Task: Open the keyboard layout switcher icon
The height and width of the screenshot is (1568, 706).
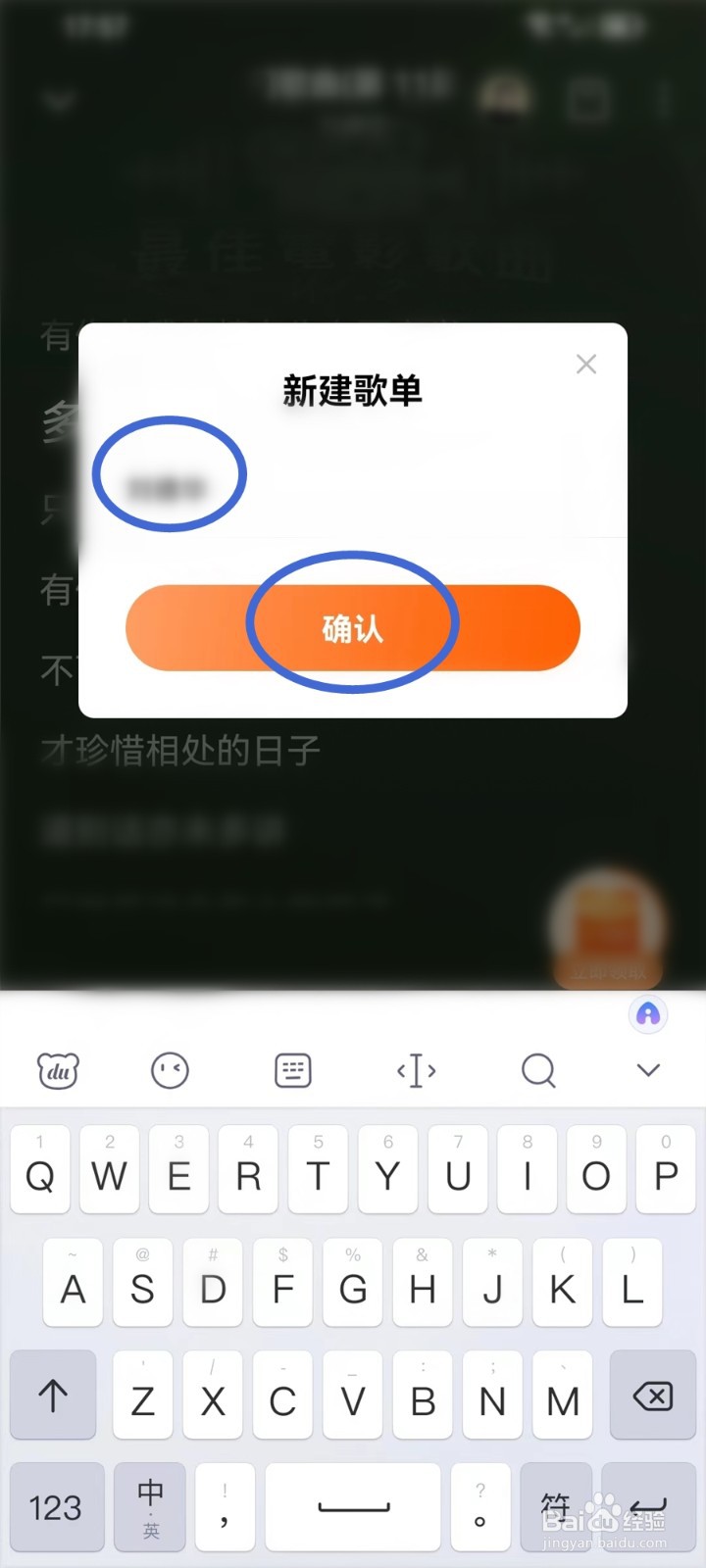Action: (x=291, y=1070)
